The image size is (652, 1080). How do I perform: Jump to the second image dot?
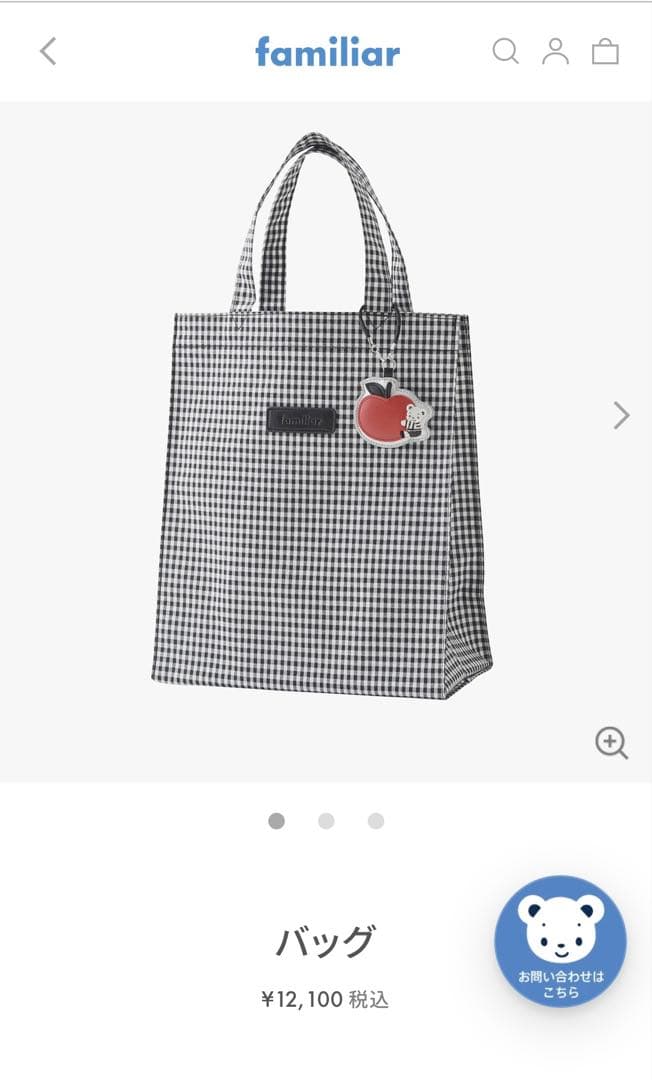coord(326,821)
